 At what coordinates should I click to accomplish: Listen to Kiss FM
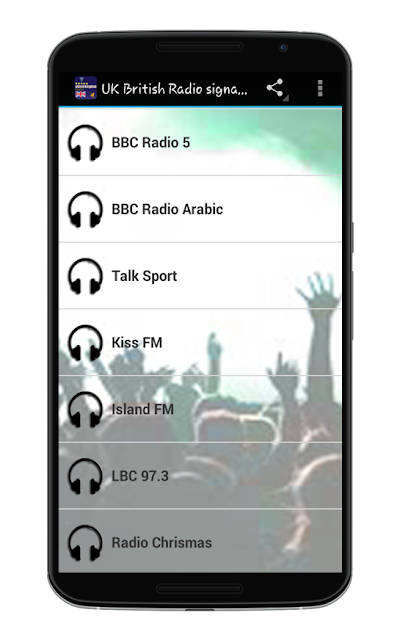pyautogui.click(x=200, y=342)
